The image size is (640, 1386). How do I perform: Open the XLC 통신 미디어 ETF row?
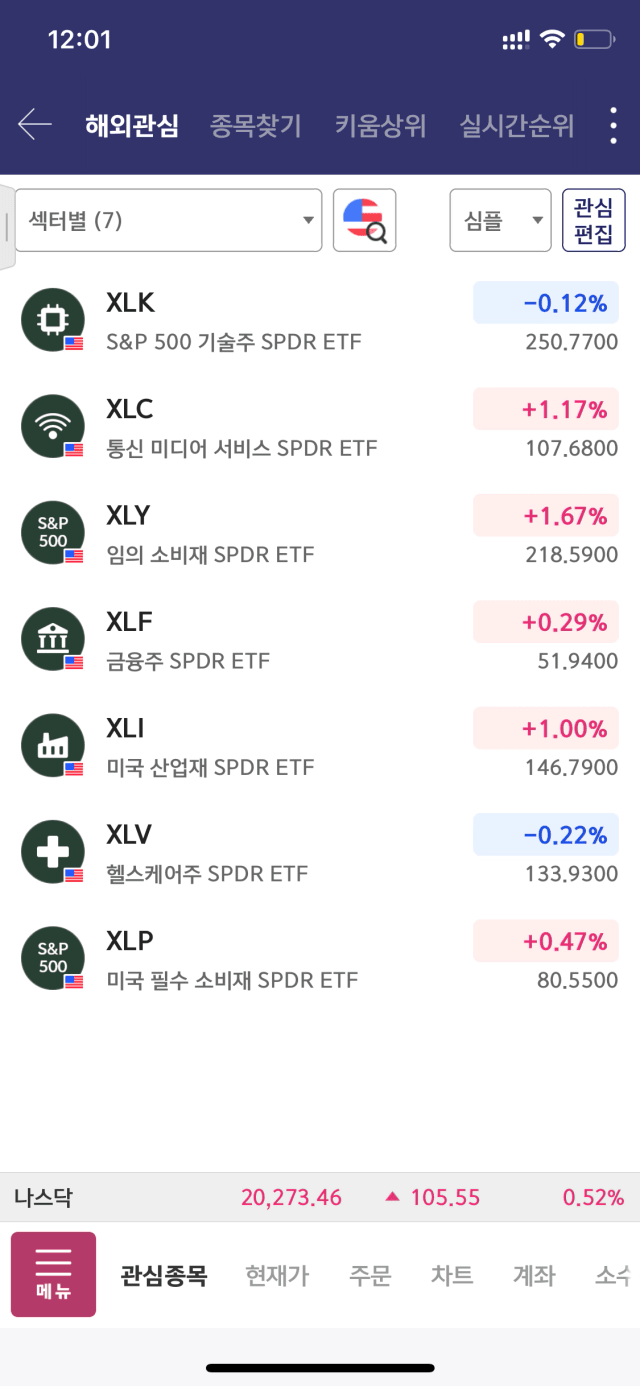click(x=320, y=427)
